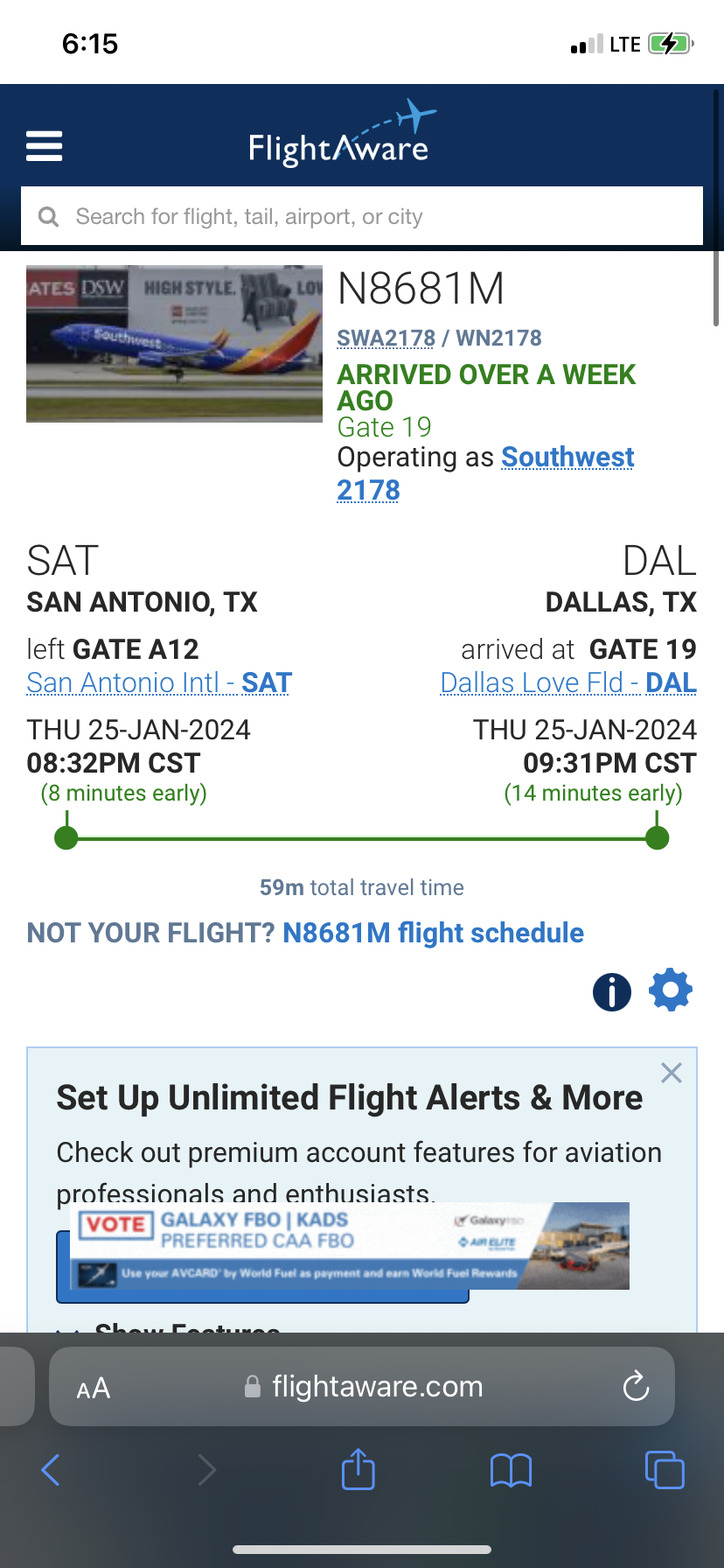Open the Southwest 2178 link
The image size is (724, 1568).
(x=567, y=458)
